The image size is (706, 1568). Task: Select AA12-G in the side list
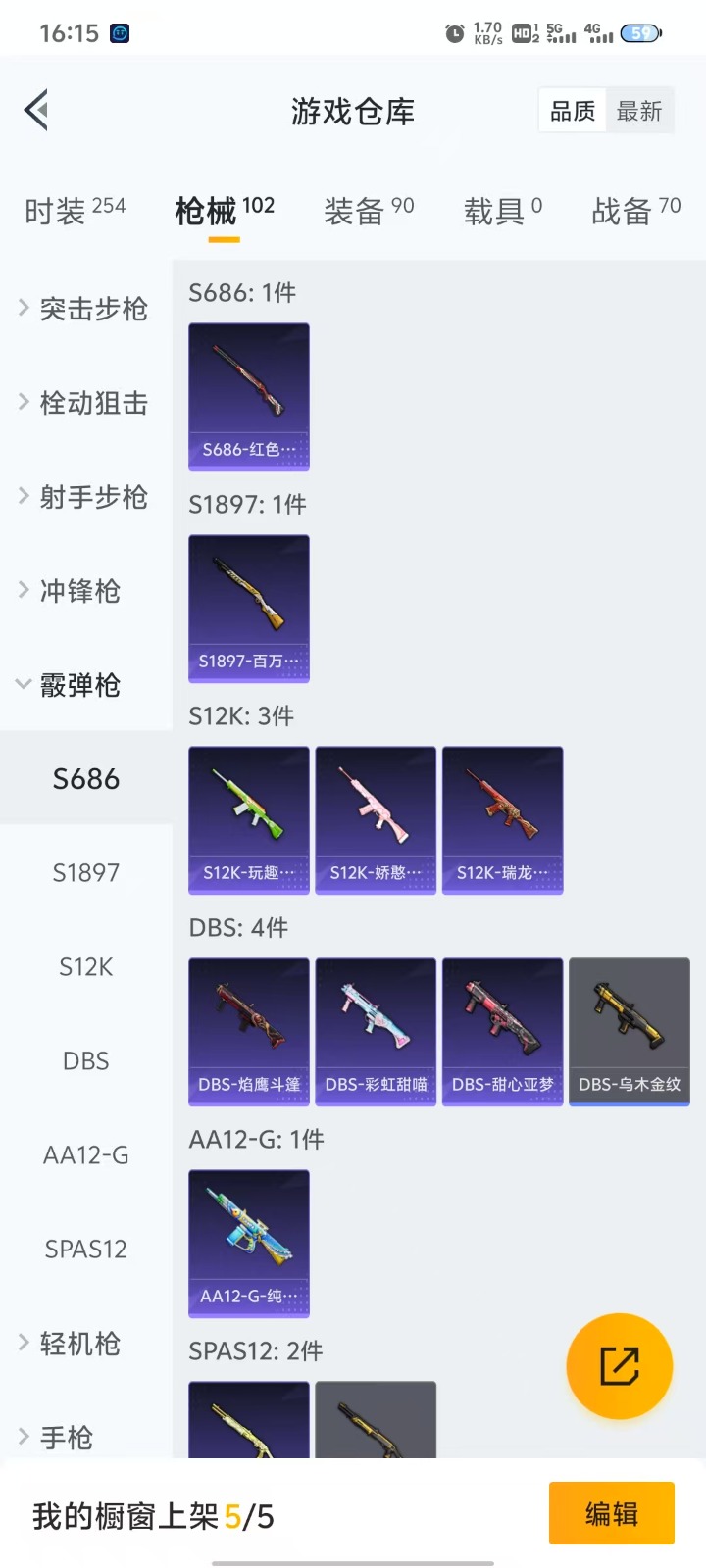(86, 1155)
